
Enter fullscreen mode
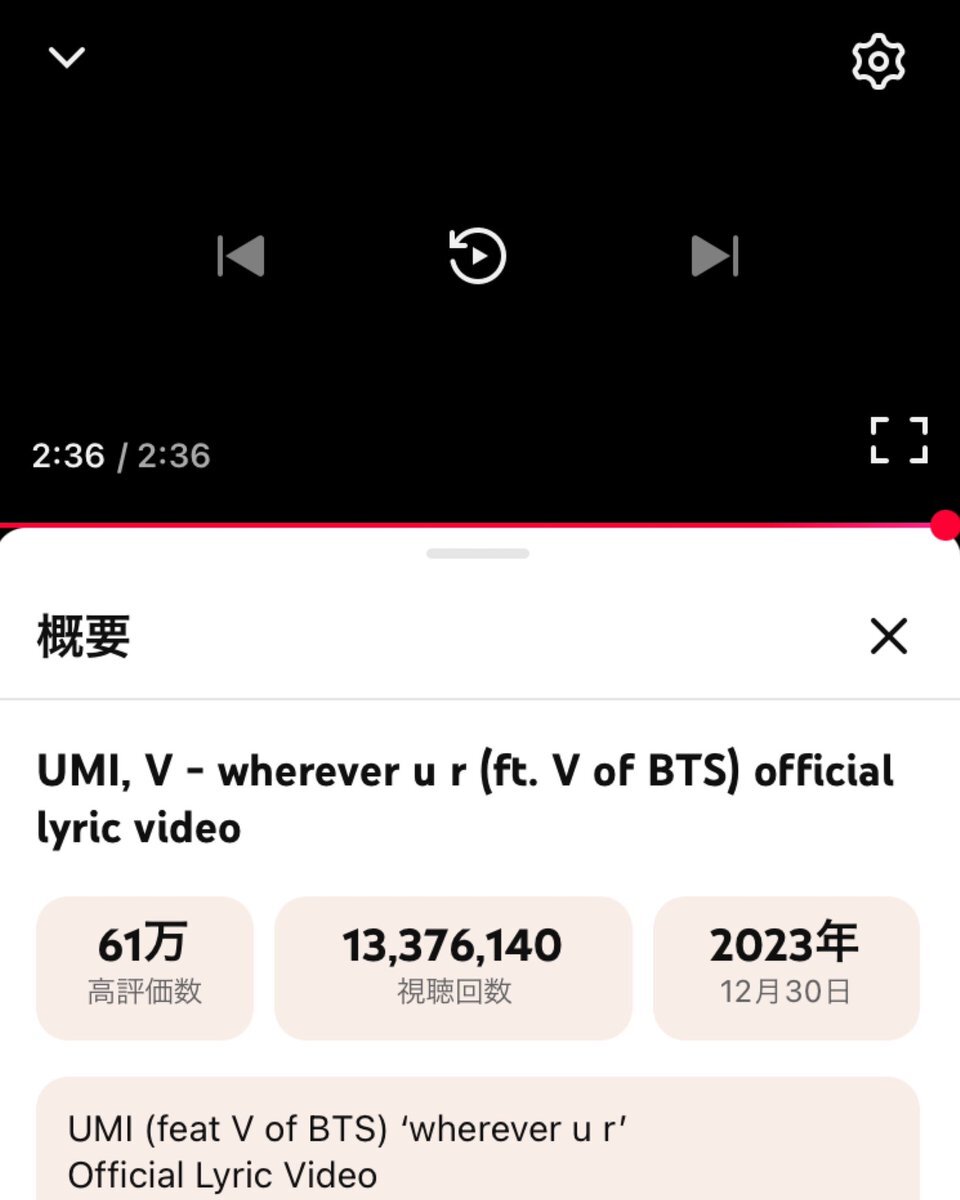tap(898, 440)
